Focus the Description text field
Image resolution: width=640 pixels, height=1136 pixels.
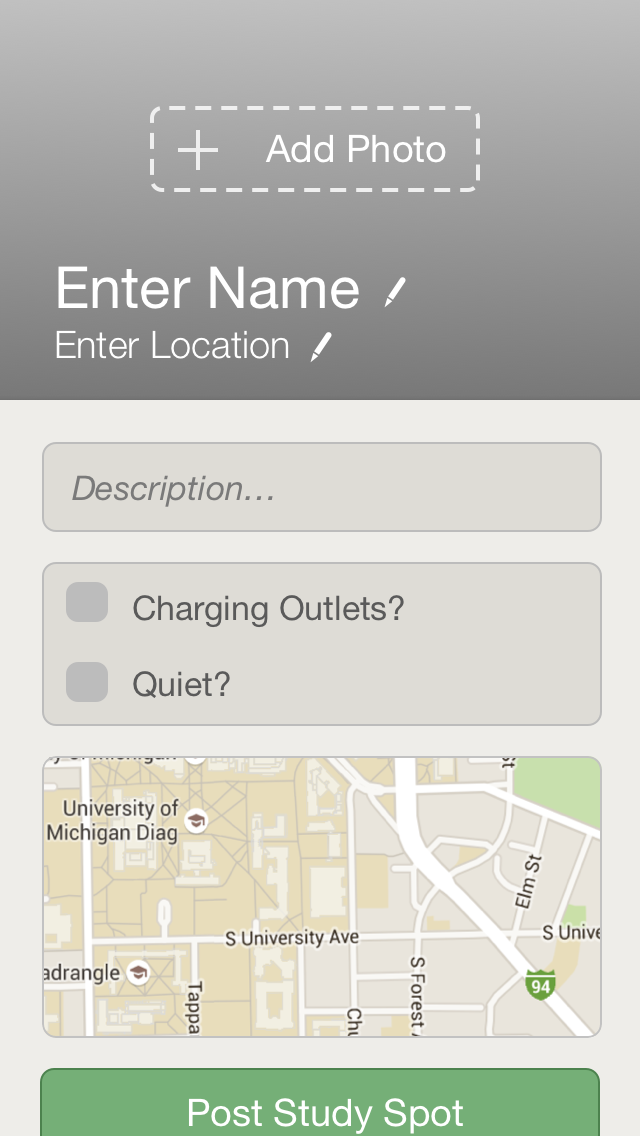(321, 488)
